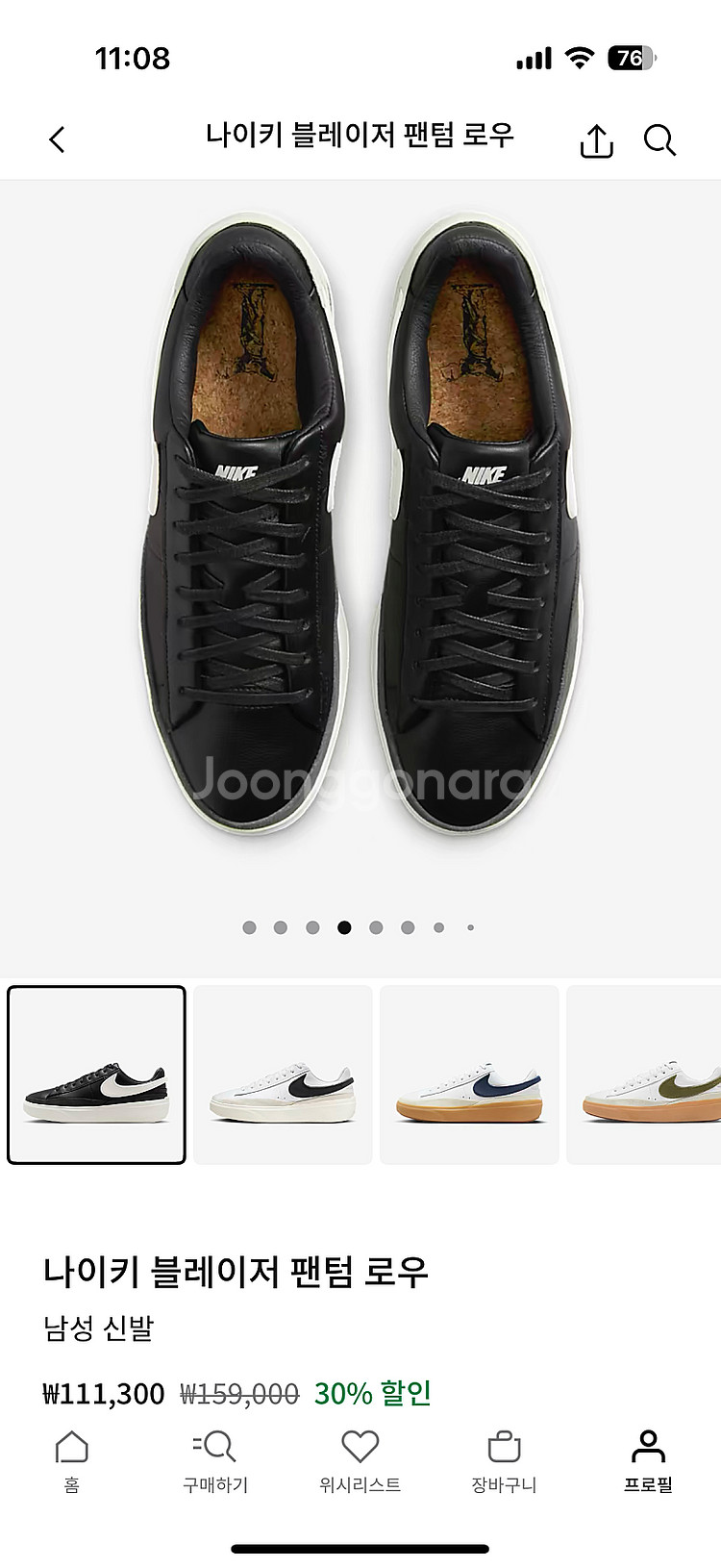The width and height of the screenshot is (721, 1568).
Task: Select the olive swoosh gum sole colorway
Action: point(644,1075)
